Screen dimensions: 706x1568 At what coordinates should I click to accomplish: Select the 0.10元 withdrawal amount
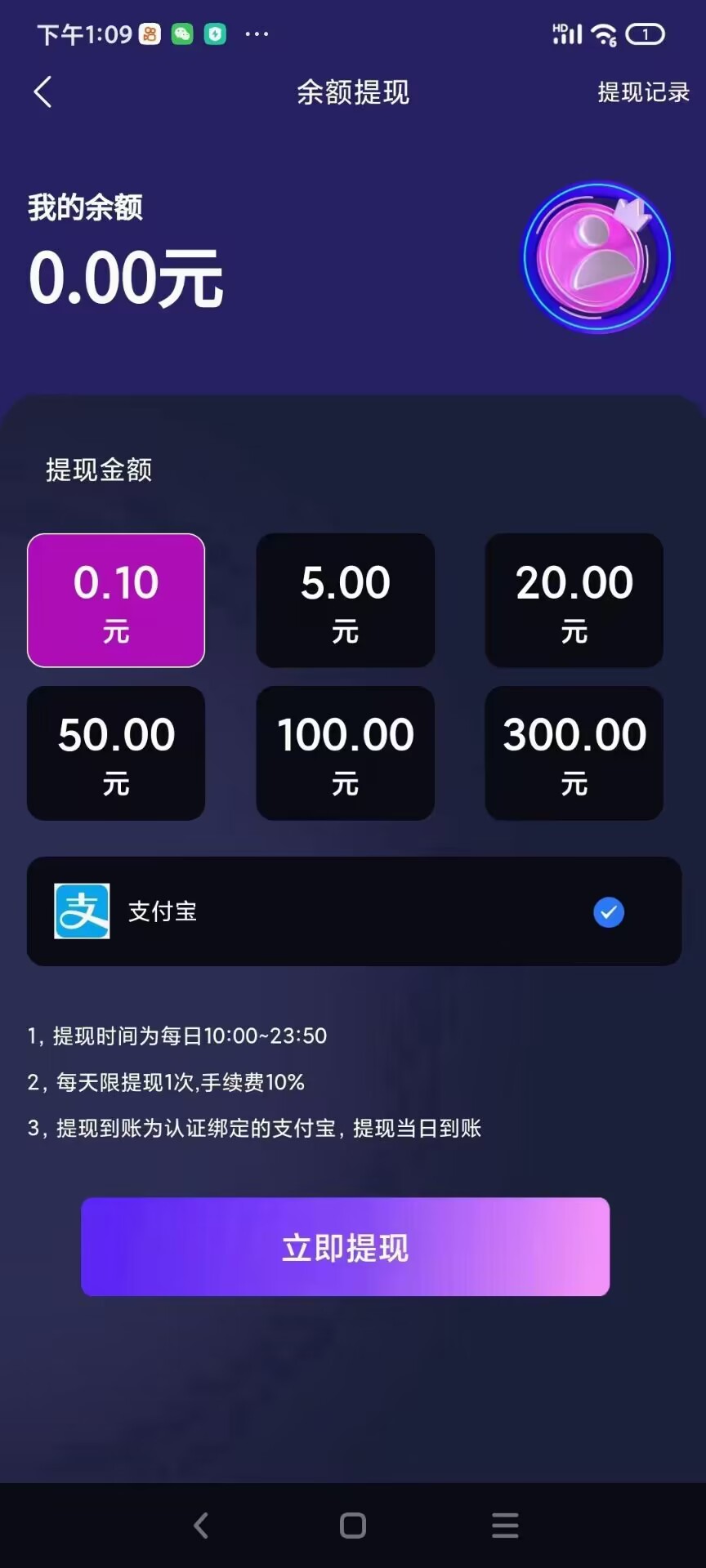[116, 600]
